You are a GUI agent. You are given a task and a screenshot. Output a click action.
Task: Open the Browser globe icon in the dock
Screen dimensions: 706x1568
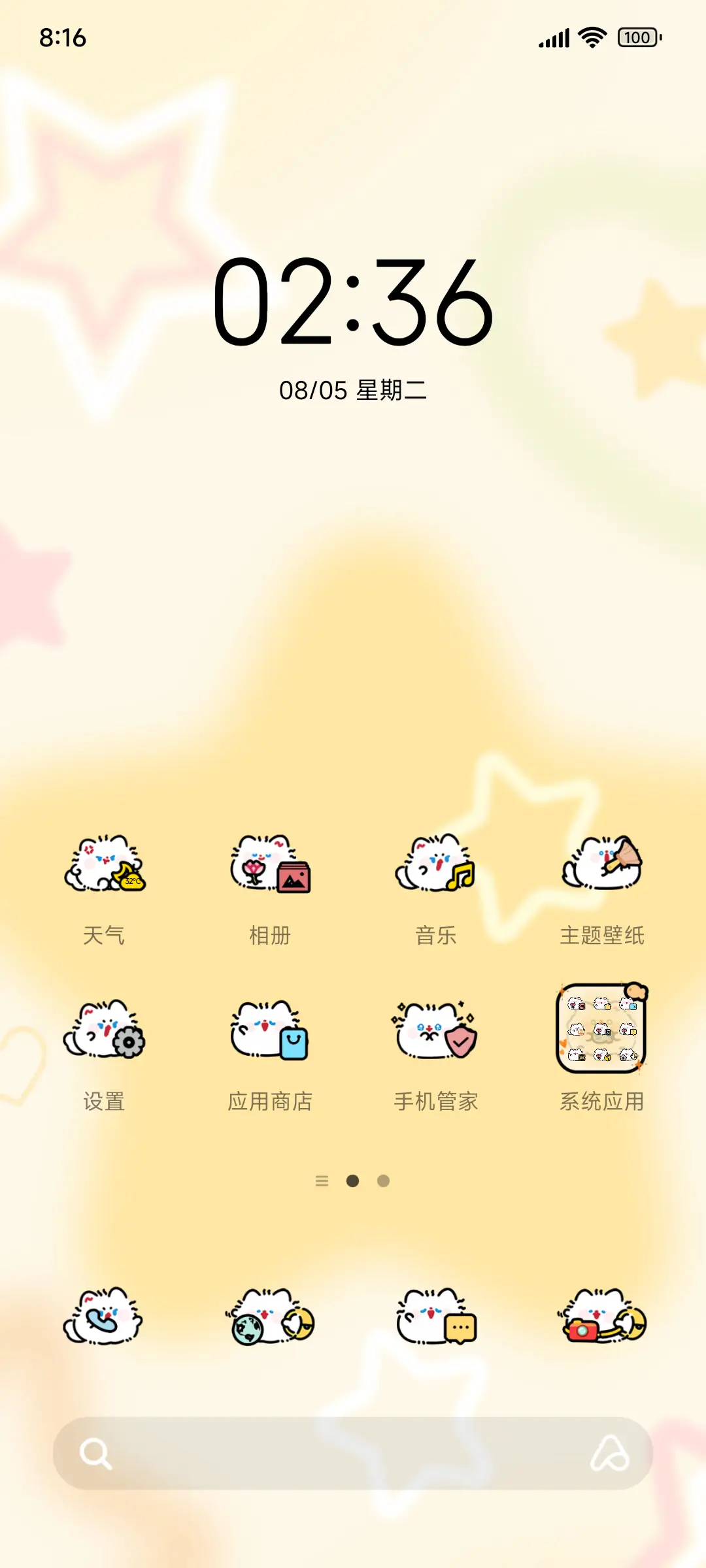271,1320
